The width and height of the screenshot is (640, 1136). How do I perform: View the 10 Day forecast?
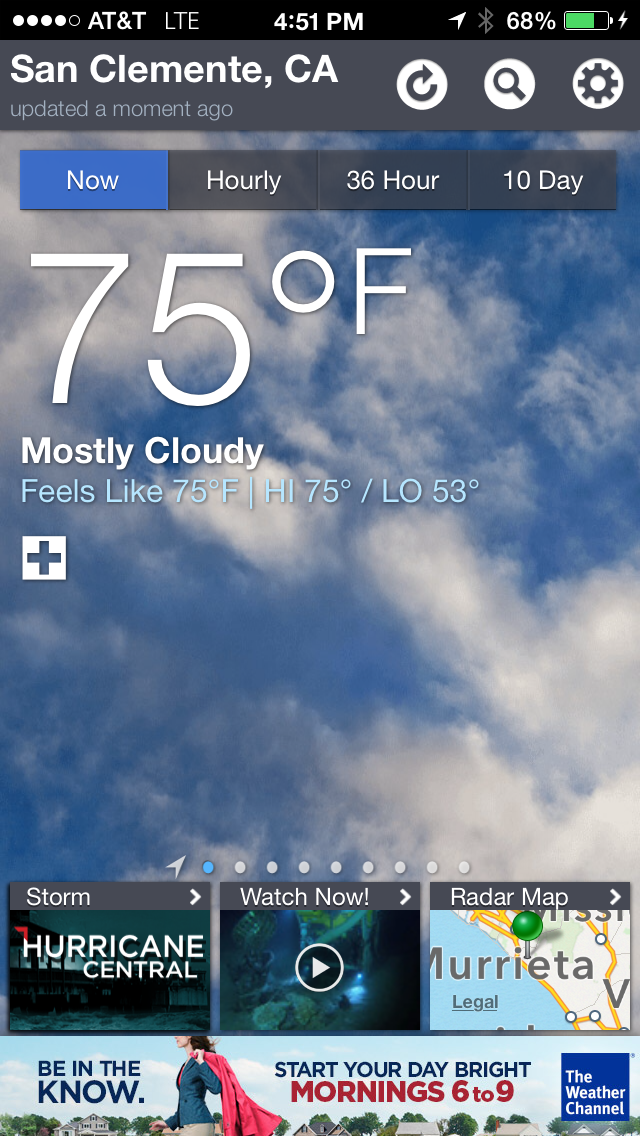click(x=542, y=180)
